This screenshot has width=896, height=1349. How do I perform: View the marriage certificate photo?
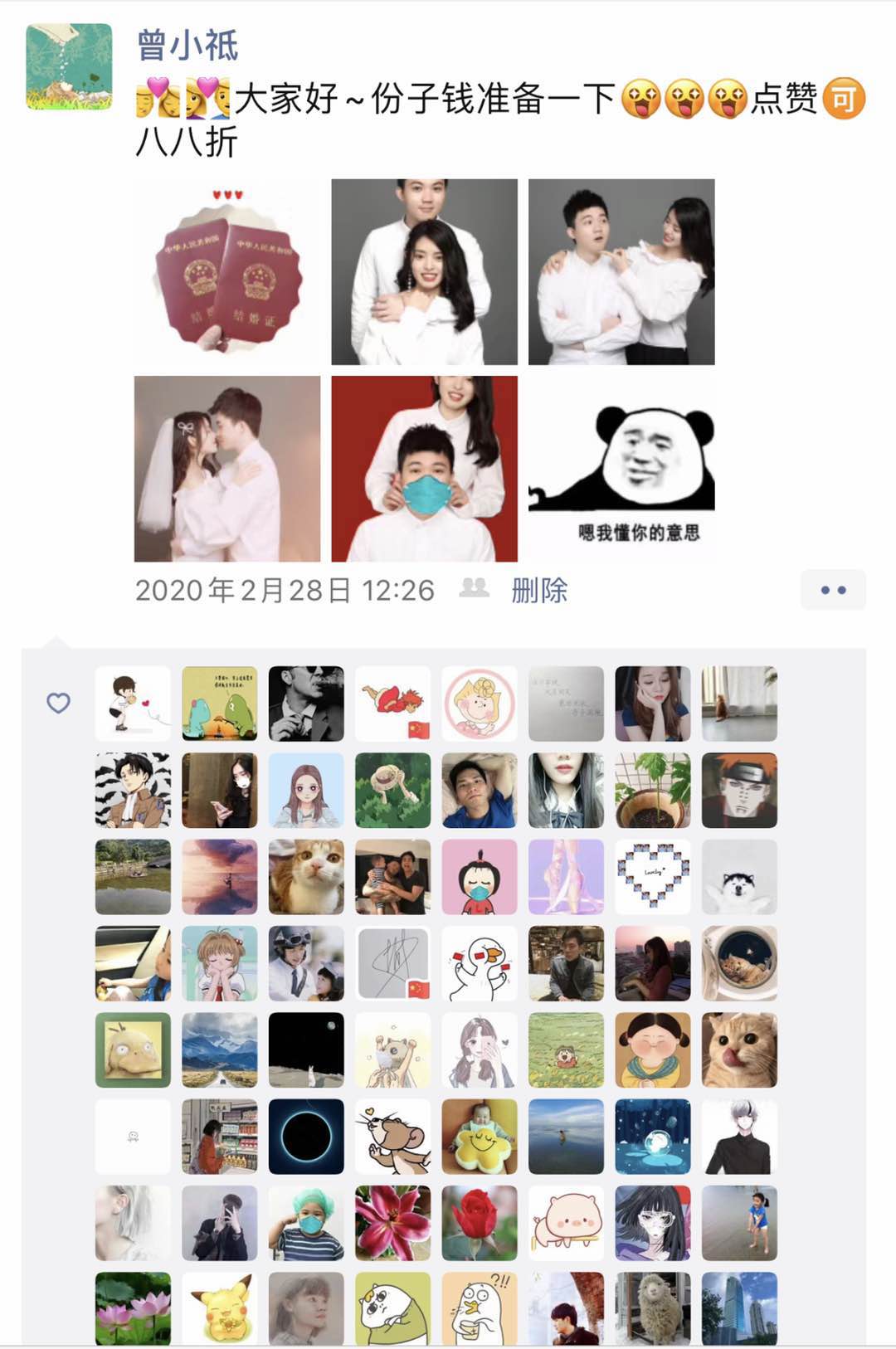click(x=227, y=272)
